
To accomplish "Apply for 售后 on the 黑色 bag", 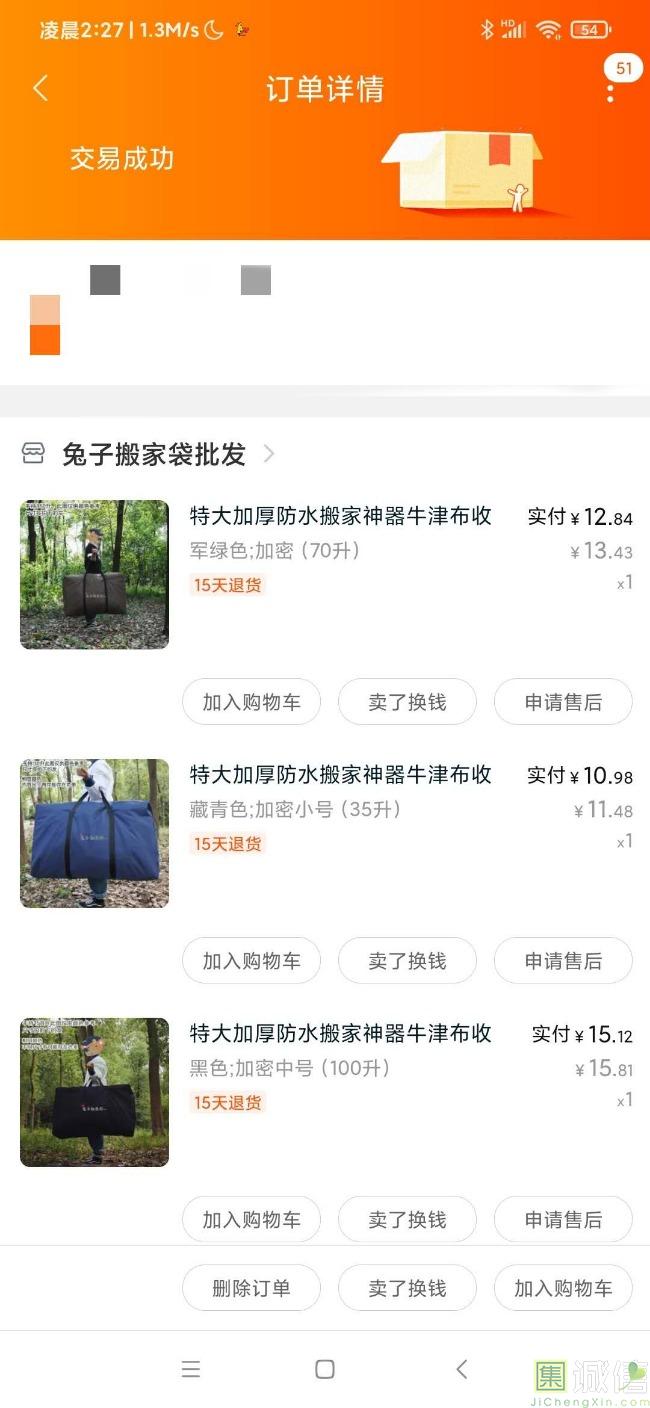I will click(x=563, y=1220).
